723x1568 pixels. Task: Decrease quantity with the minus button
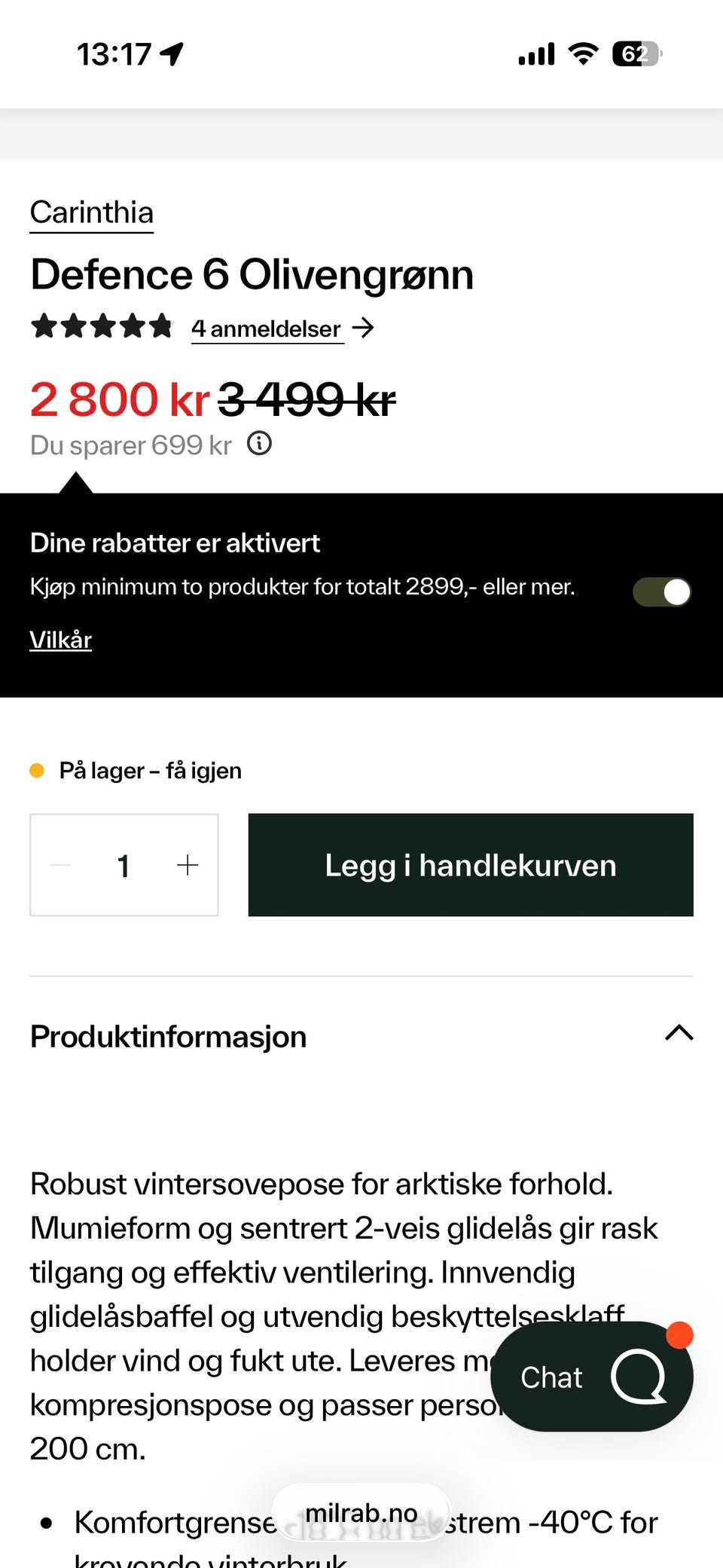click(60, 865)
